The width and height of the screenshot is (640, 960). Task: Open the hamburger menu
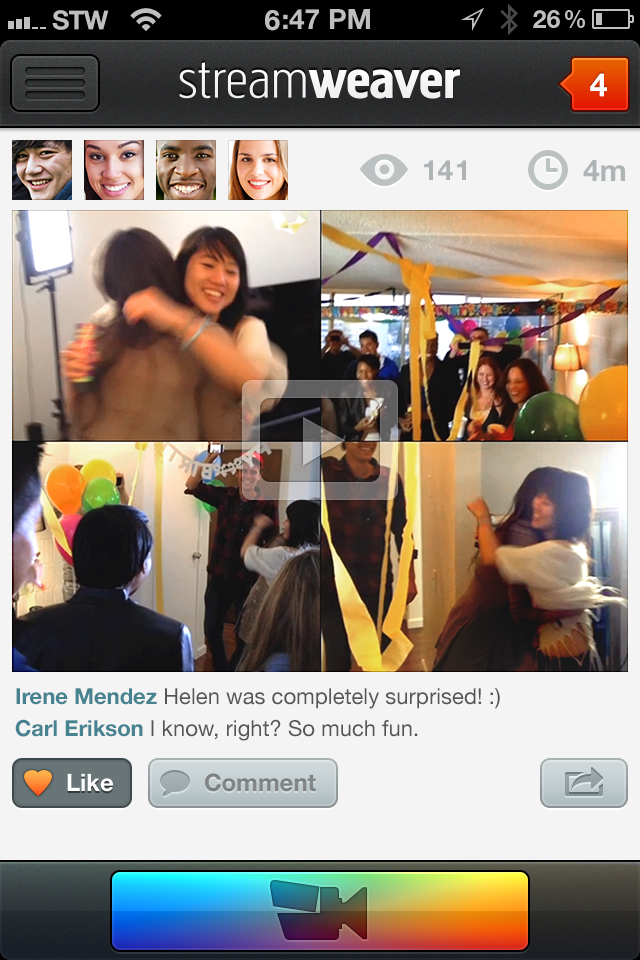coord(55,83)
